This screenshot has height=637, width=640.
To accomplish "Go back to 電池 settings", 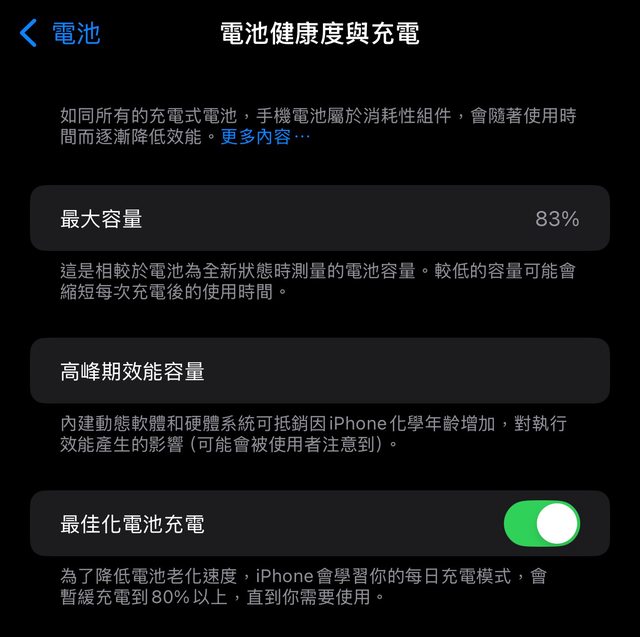I will 60,33.
